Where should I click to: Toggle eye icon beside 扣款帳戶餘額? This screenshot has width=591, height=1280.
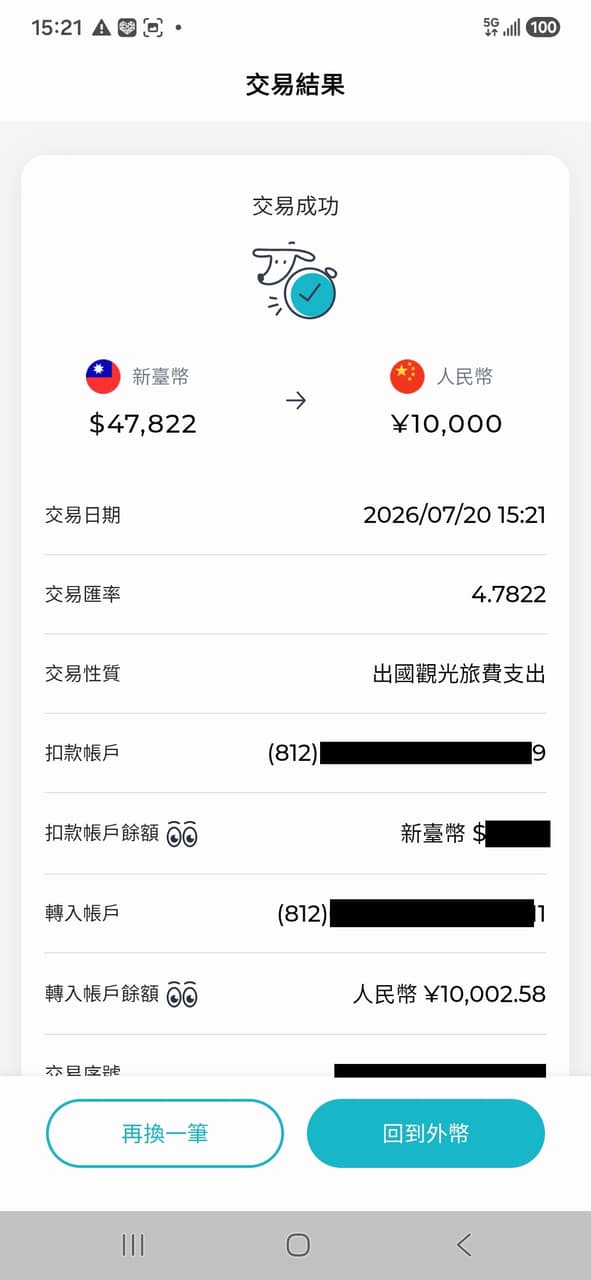[x=182, y=833]
